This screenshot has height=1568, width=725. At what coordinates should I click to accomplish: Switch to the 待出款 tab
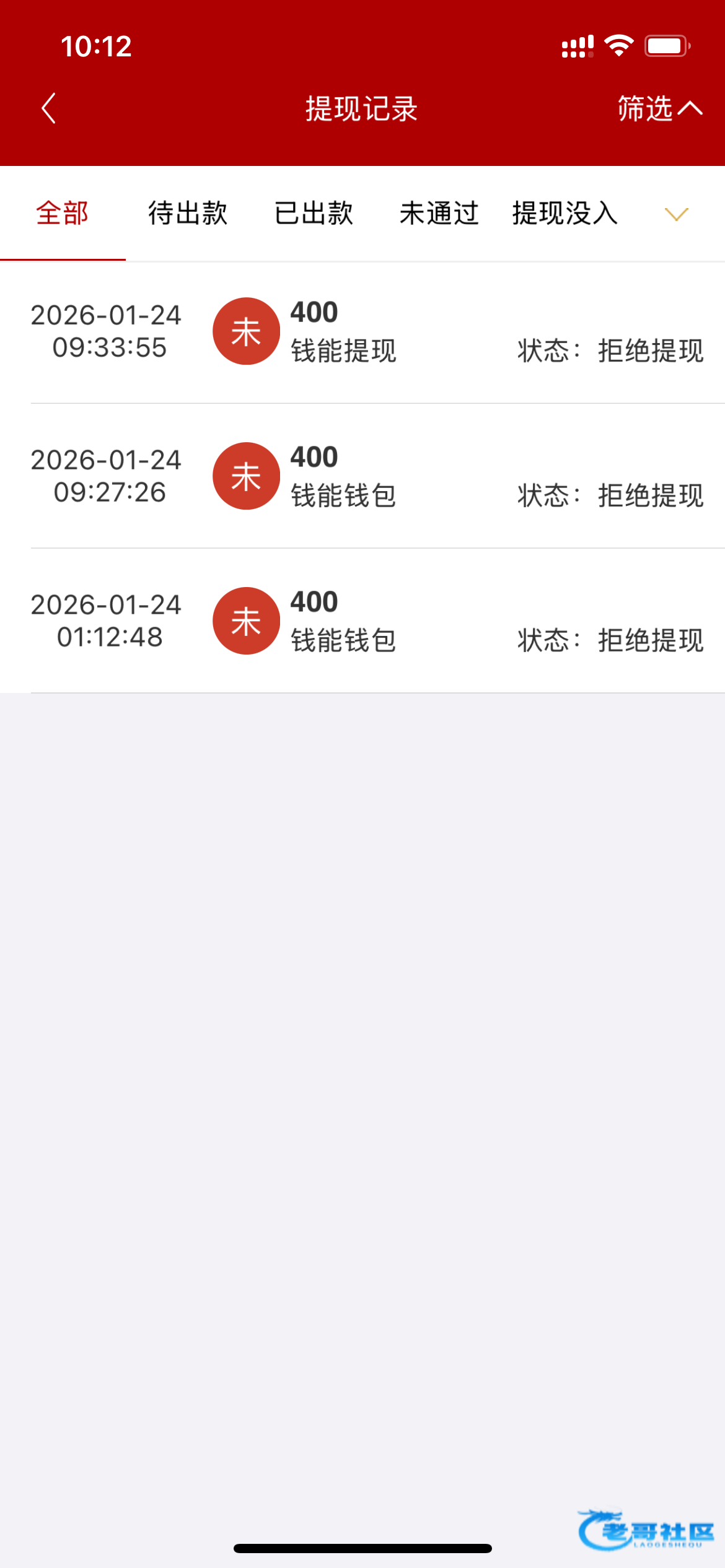(x=188, y=214)
